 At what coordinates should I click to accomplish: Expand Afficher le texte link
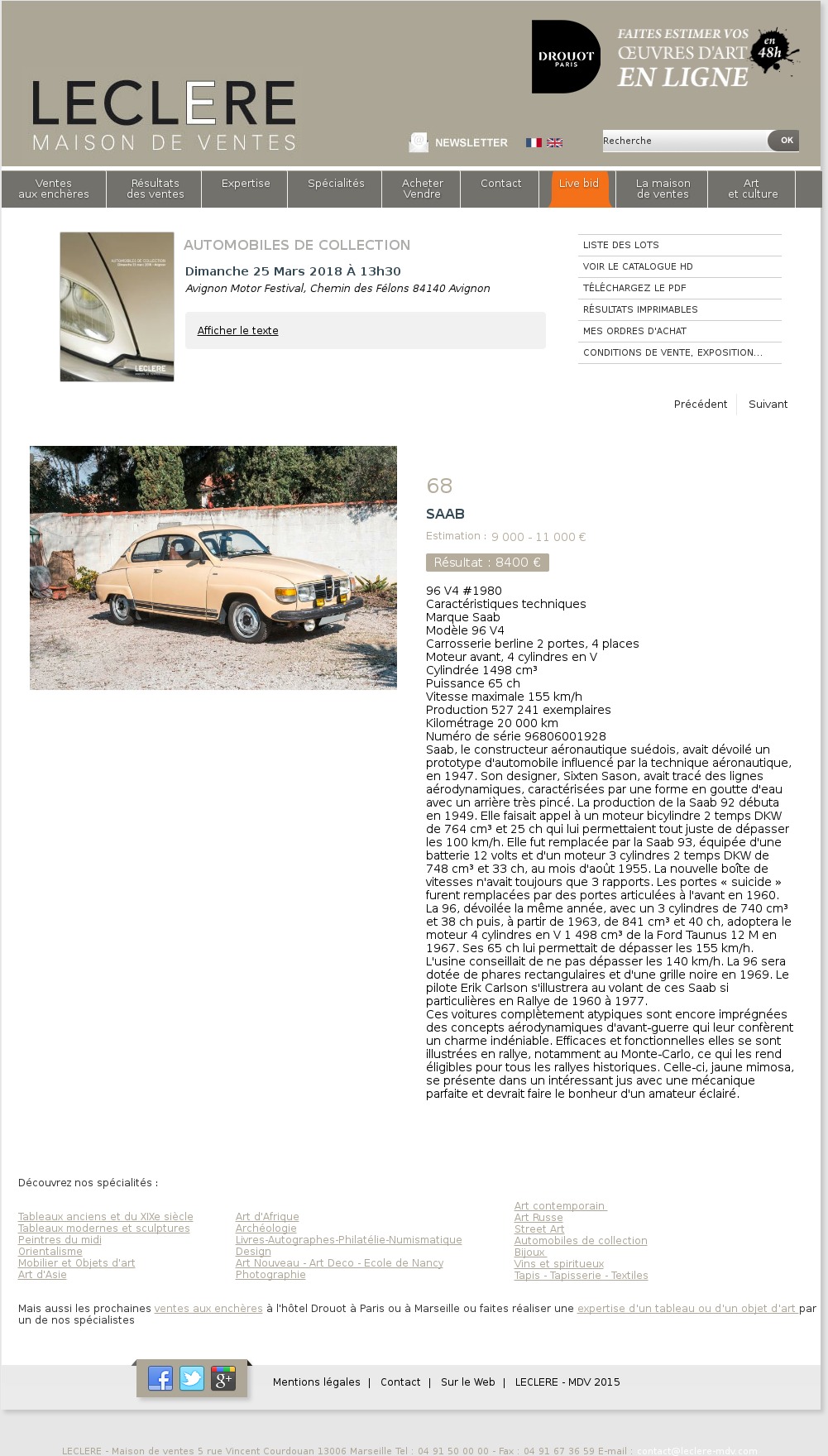pos(237,330)
